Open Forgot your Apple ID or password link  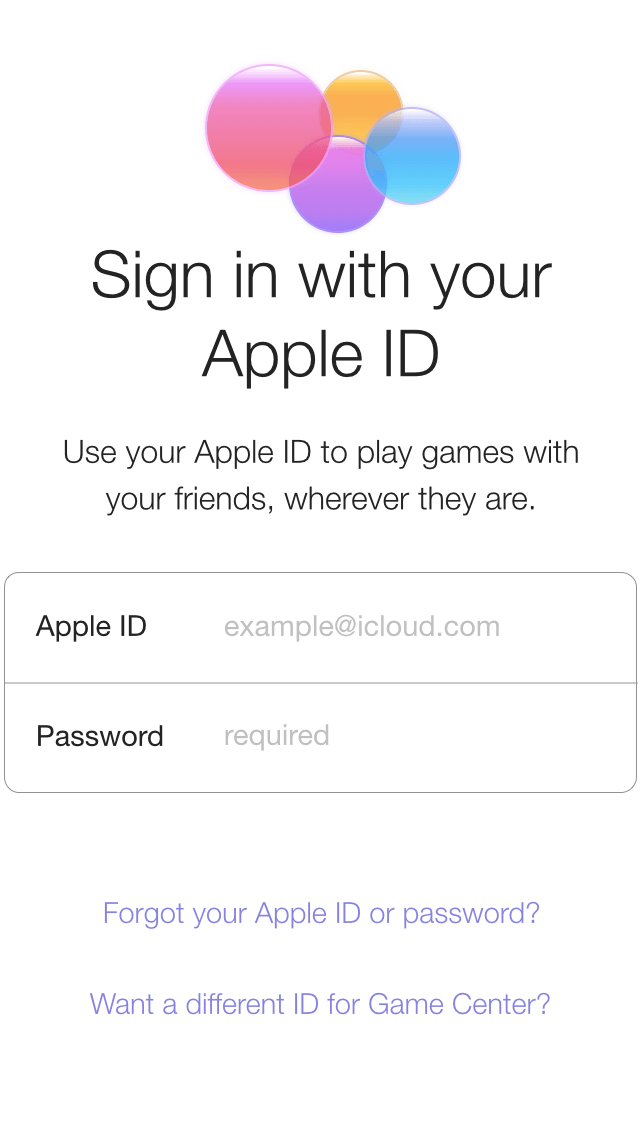pyautogui.click(x=321, y=914)
